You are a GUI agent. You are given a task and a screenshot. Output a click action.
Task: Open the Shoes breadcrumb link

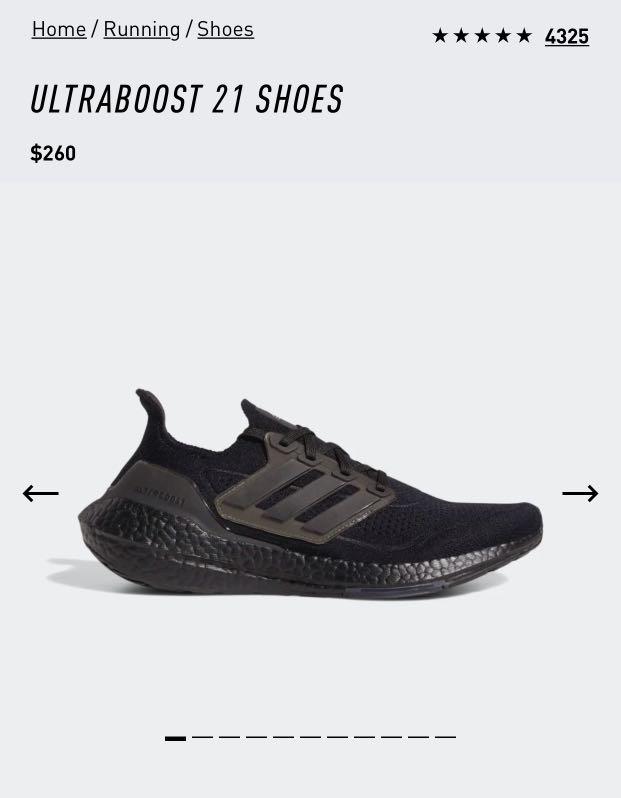click(x=225, y=29)
